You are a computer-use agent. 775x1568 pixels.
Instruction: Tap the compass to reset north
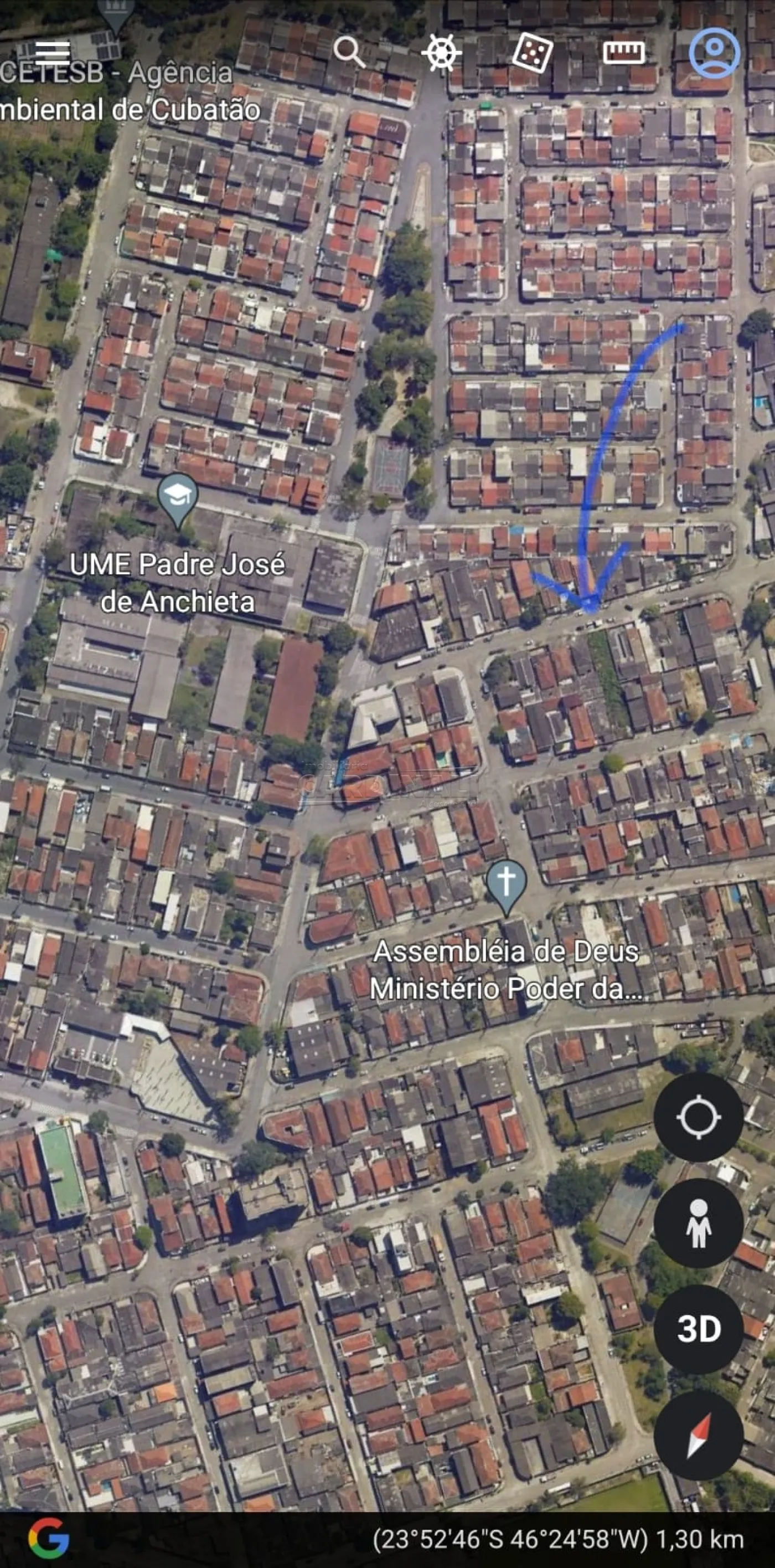click(x=699, y=1435)
